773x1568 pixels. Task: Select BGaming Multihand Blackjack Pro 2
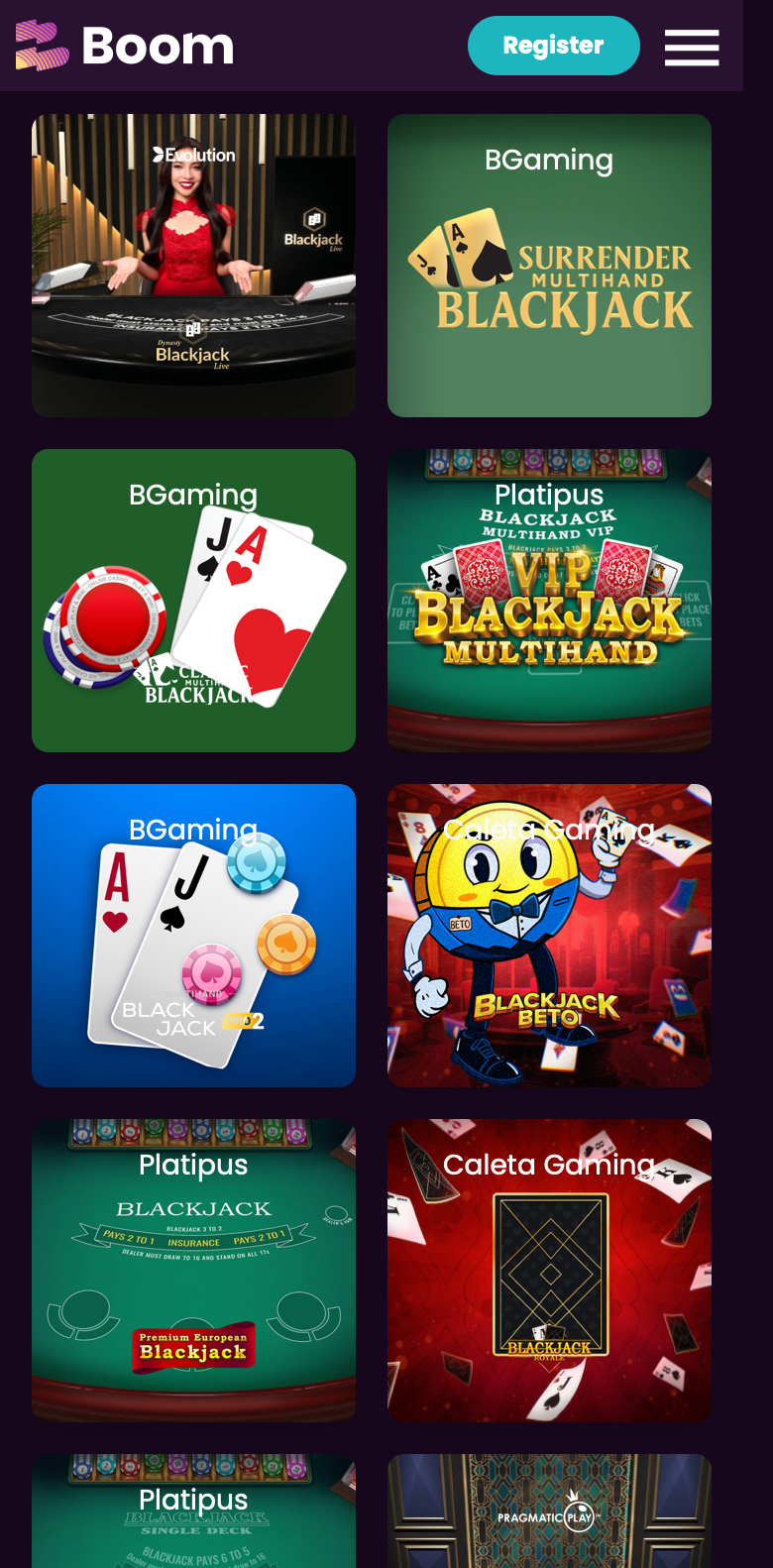[193, 936]
